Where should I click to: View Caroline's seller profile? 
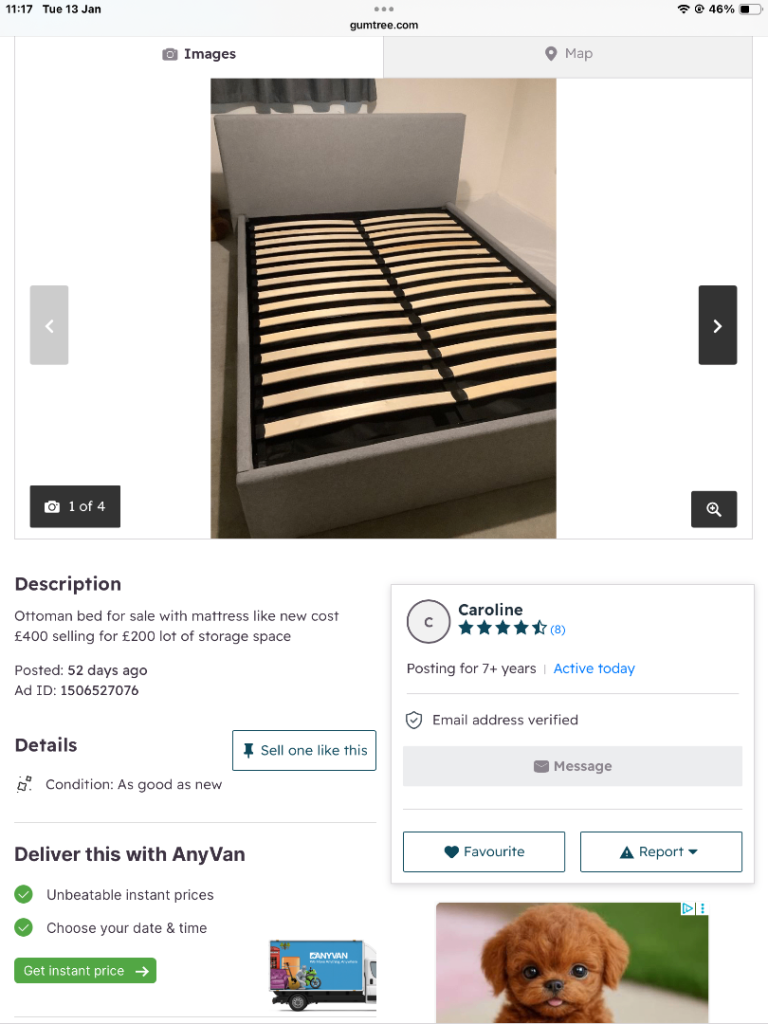tap(490, 610)
